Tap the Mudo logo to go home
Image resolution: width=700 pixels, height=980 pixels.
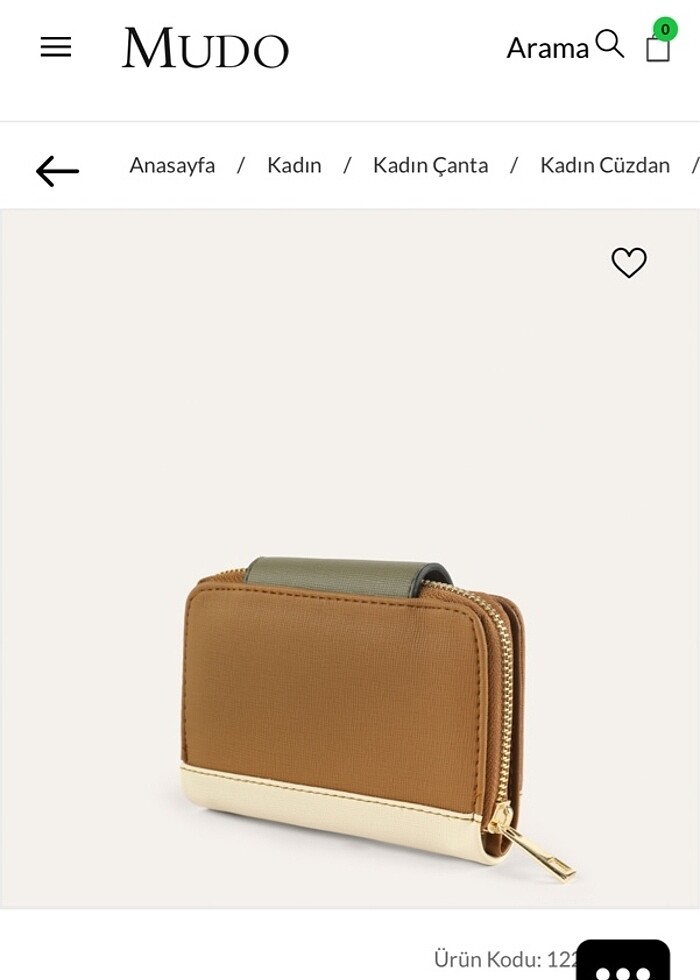[205, 48]
